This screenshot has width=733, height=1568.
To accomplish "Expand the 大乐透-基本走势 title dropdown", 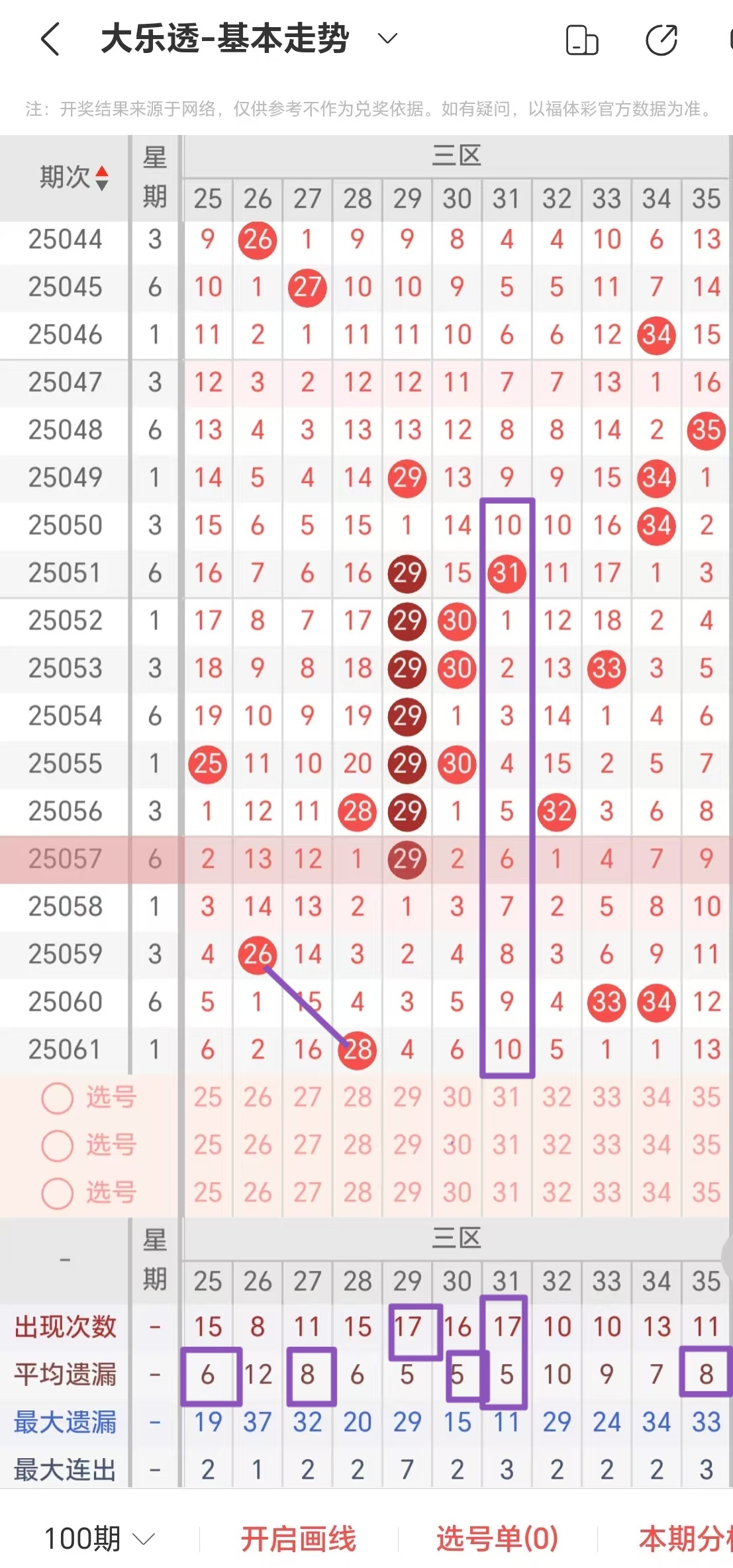I will (x=387, y=38).
